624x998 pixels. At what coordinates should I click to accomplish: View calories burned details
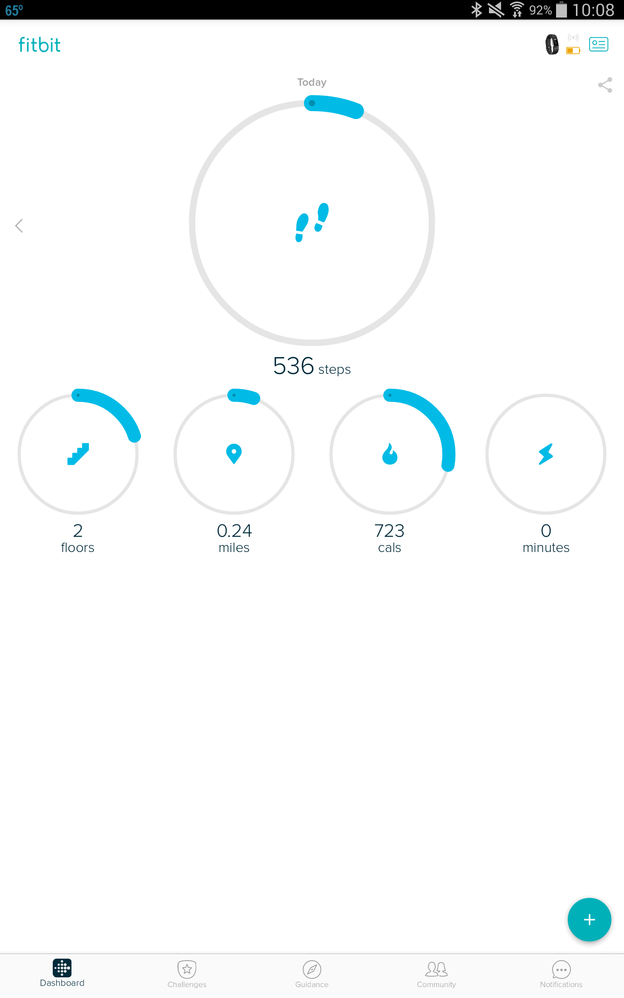pyautogui.click(x=390, y=454)
